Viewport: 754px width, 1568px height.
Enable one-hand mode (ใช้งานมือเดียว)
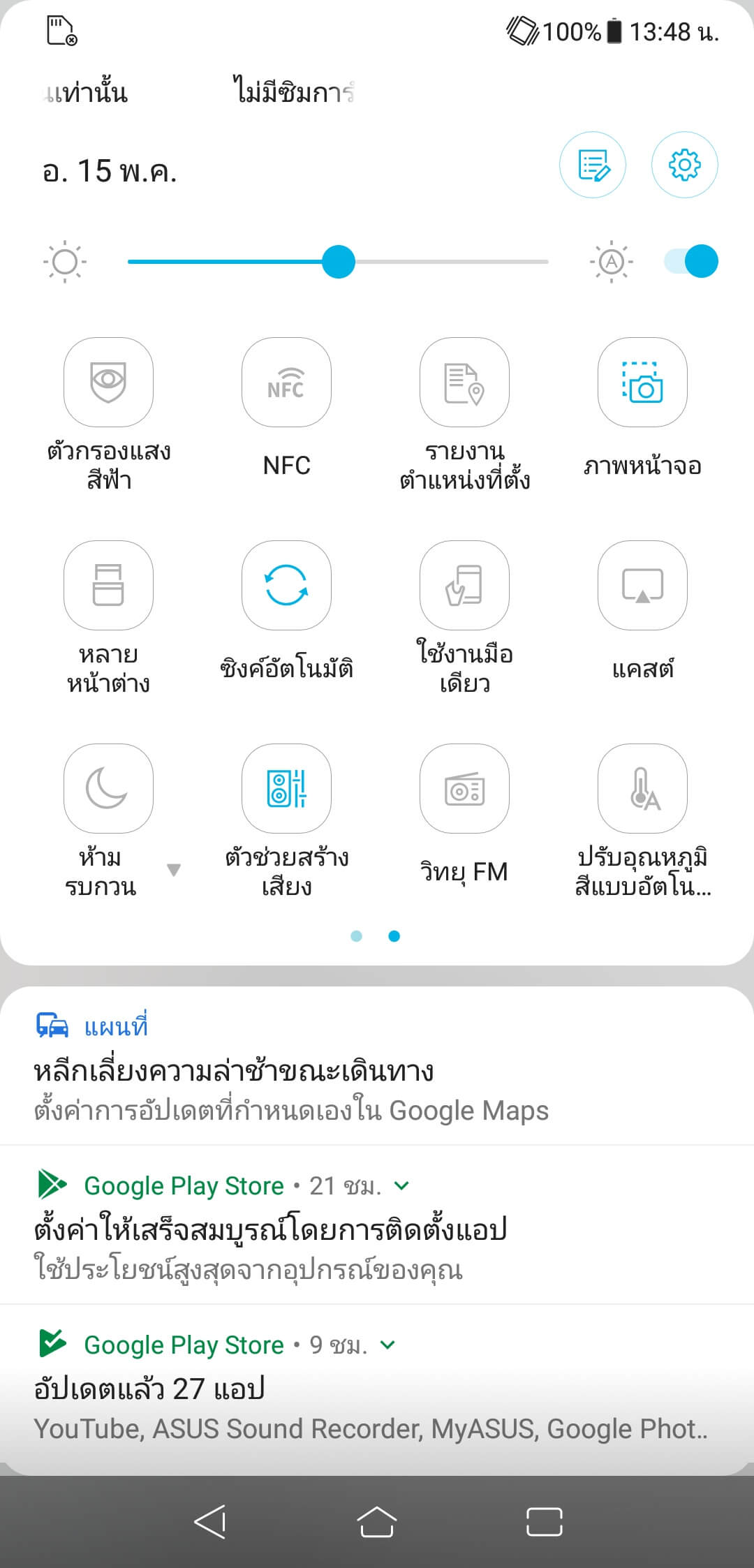pyautogui.click(x=464, y=585)
